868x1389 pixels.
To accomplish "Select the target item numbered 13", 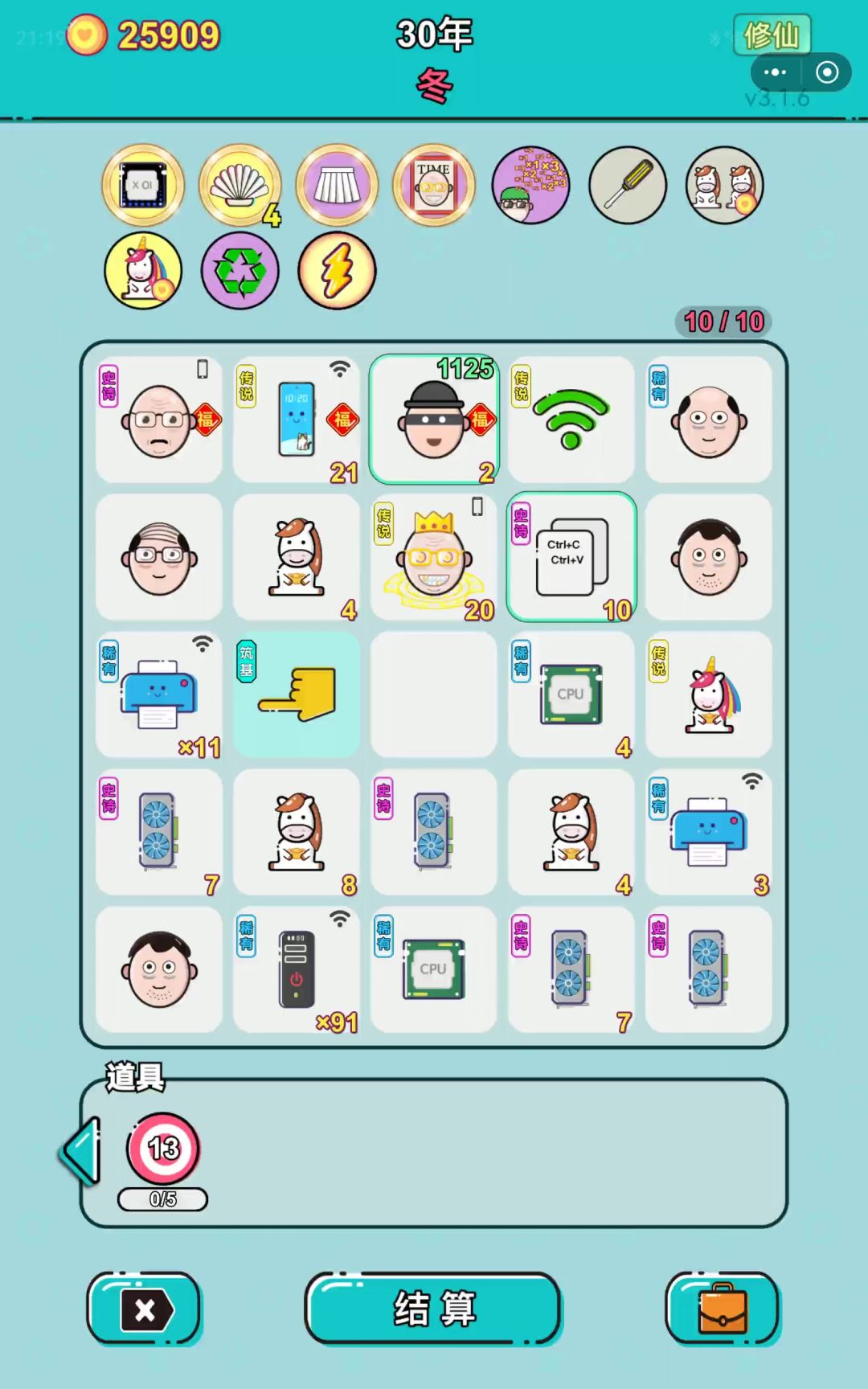I will point(163,1148).
